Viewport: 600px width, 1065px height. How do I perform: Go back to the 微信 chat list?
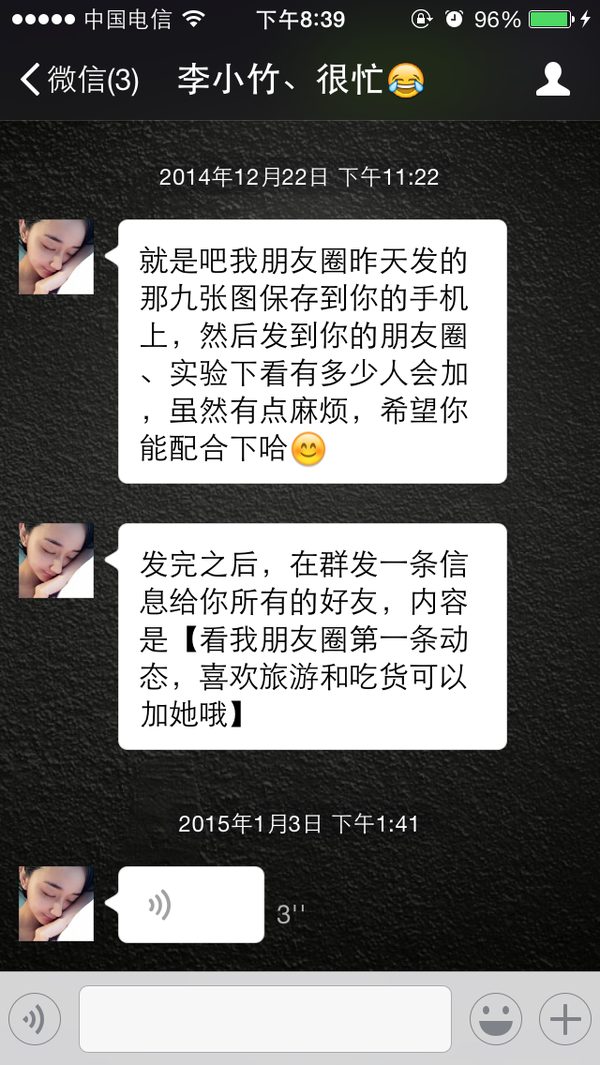(80, 79)
